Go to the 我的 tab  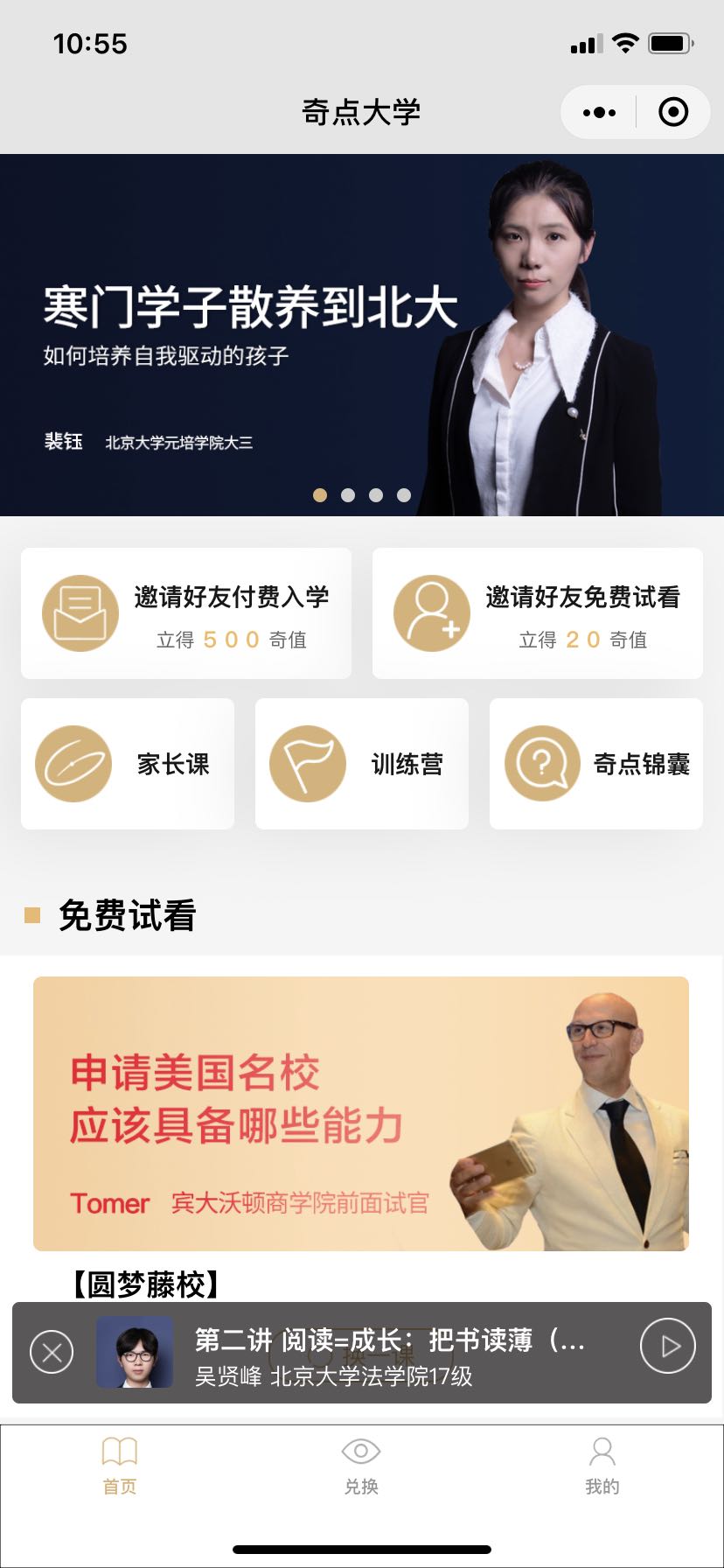[602, 1465]
